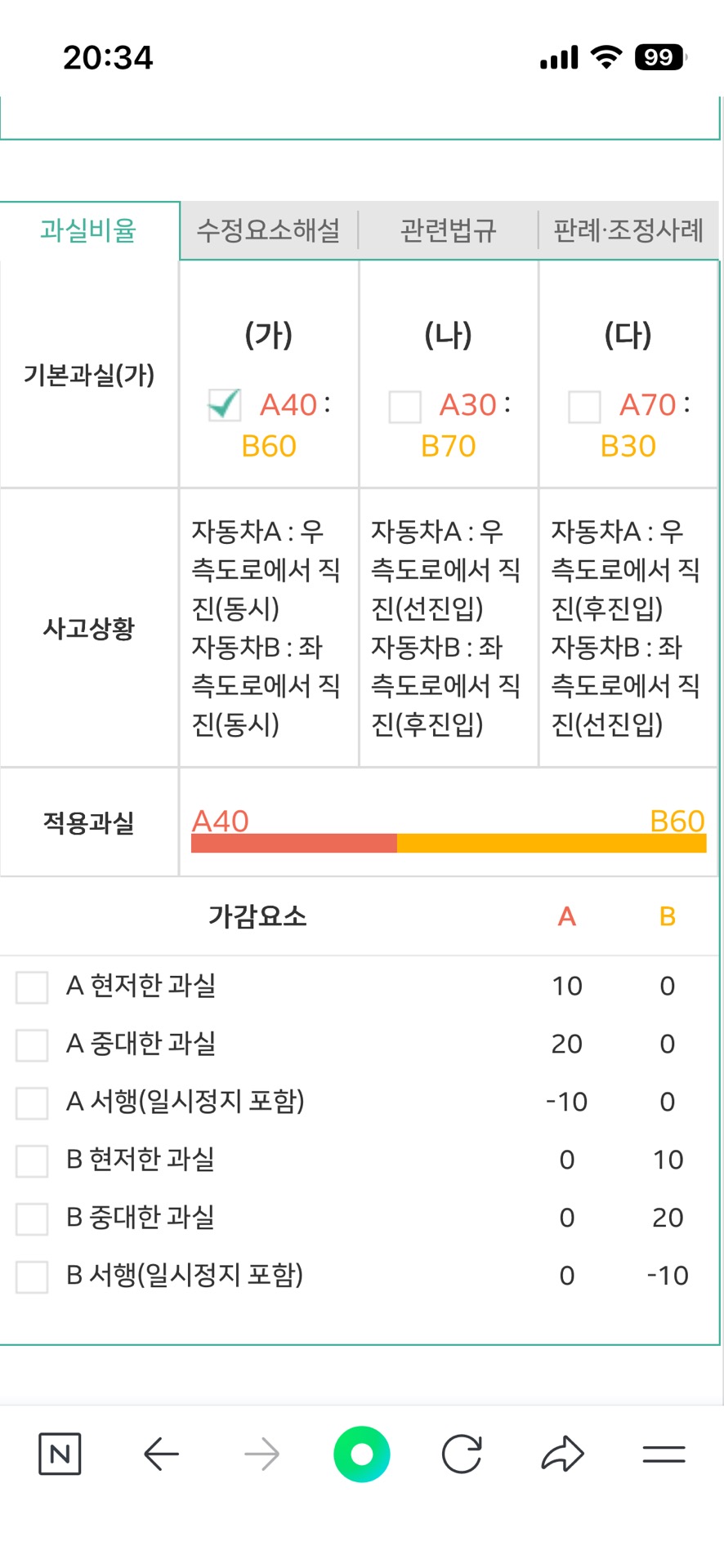
Task: Reload the current page
Action: [x=462, y=1454]
